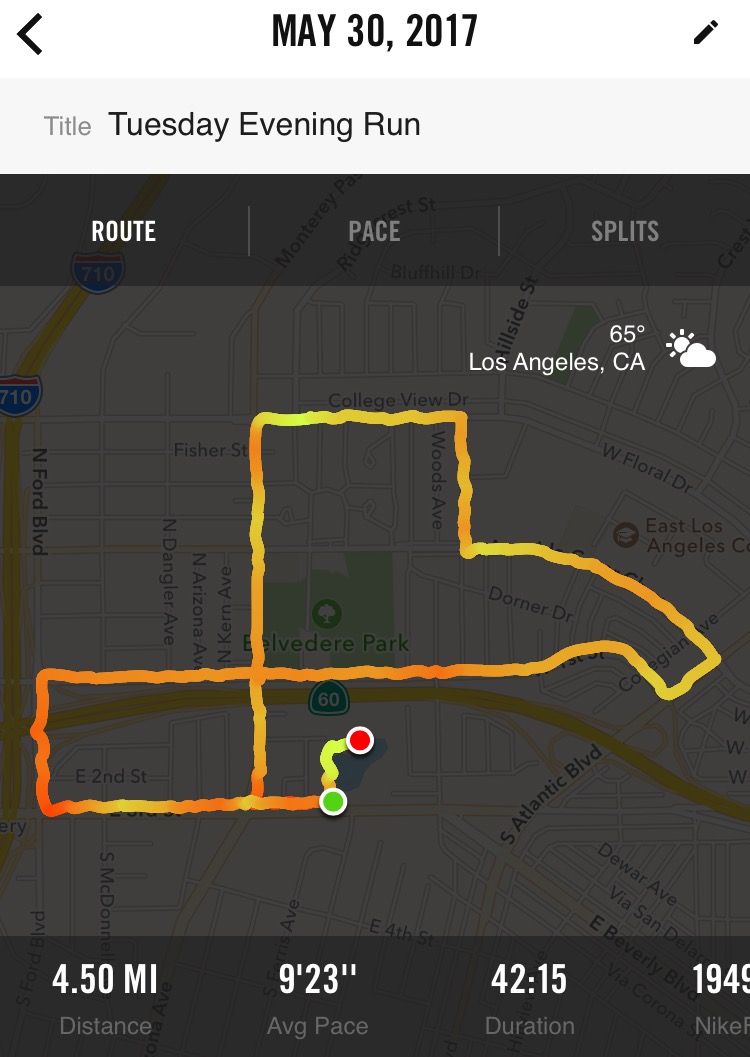Switch to the Pace tab
This screenshot has height=1057, width=750.
[374, 231]
